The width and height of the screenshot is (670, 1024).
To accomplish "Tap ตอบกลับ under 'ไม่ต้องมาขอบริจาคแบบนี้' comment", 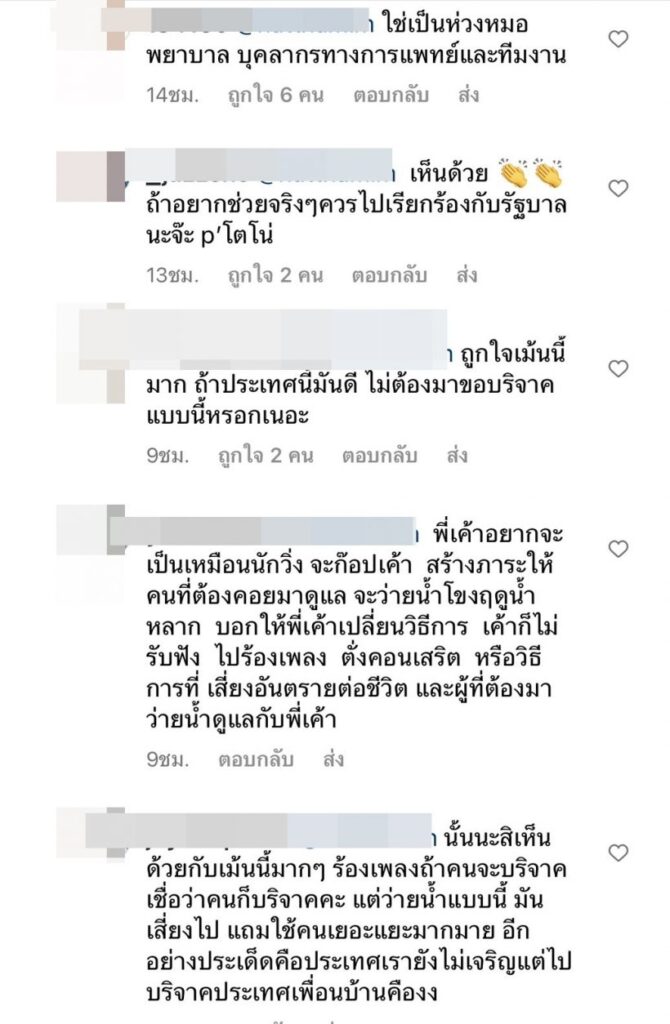I will point(379,457).
